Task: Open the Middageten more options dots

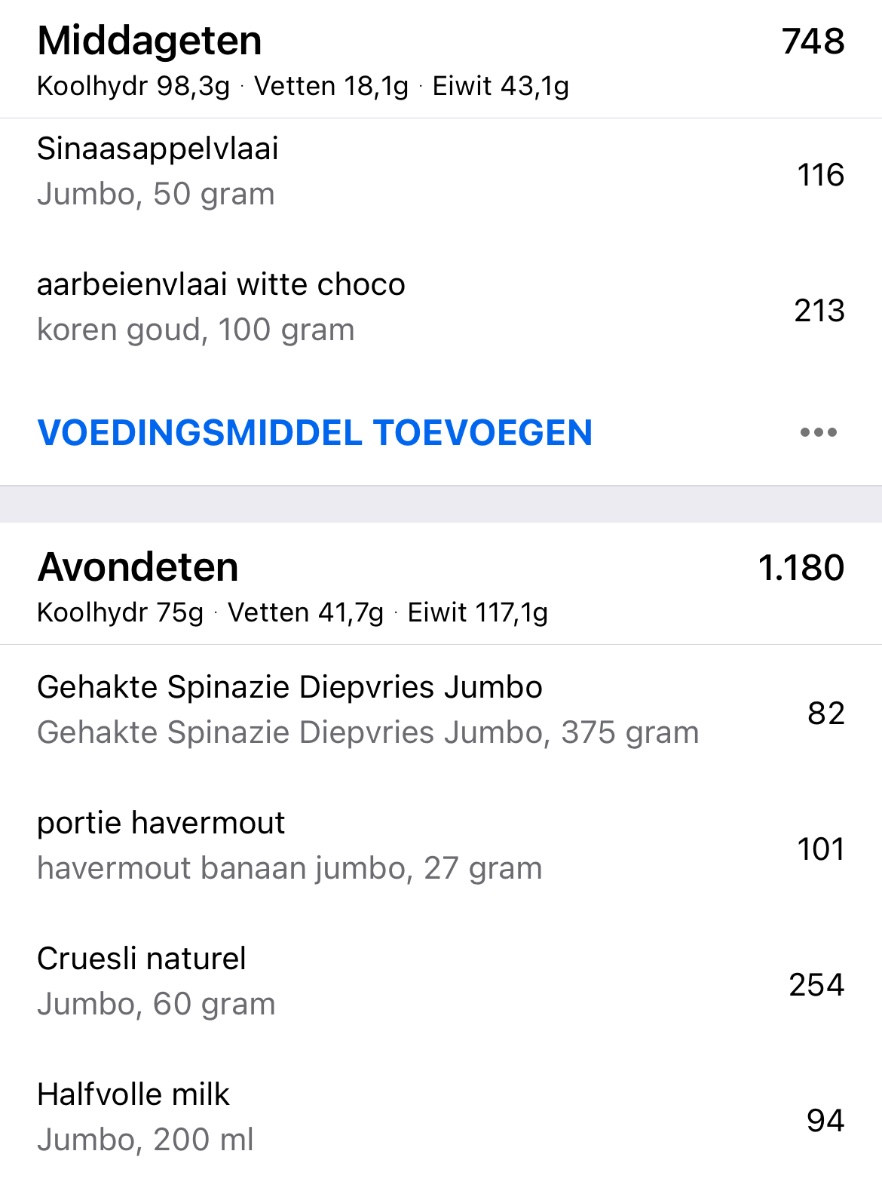Action: pyautogui.click(x=818, y=433)
